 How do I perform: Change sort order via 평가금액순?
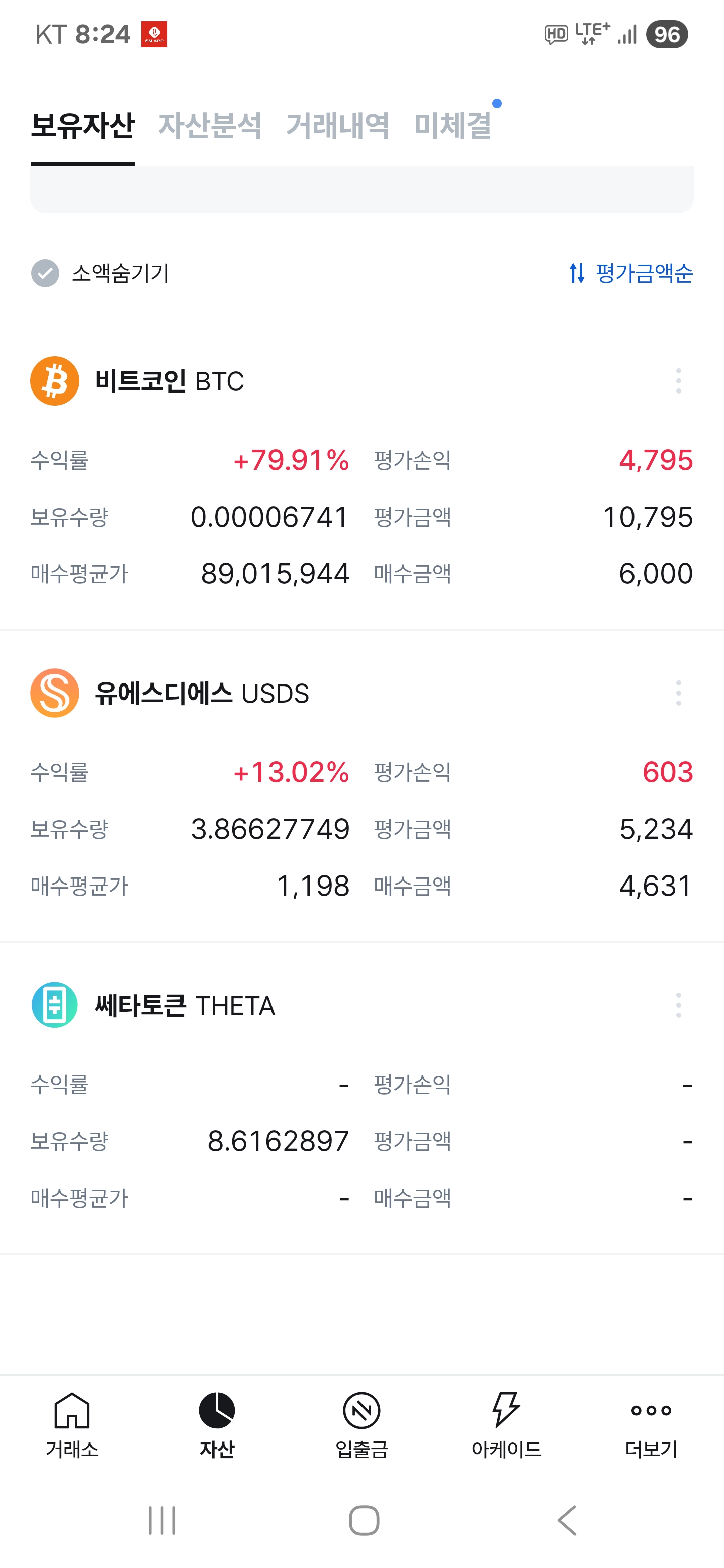[631, 273]
